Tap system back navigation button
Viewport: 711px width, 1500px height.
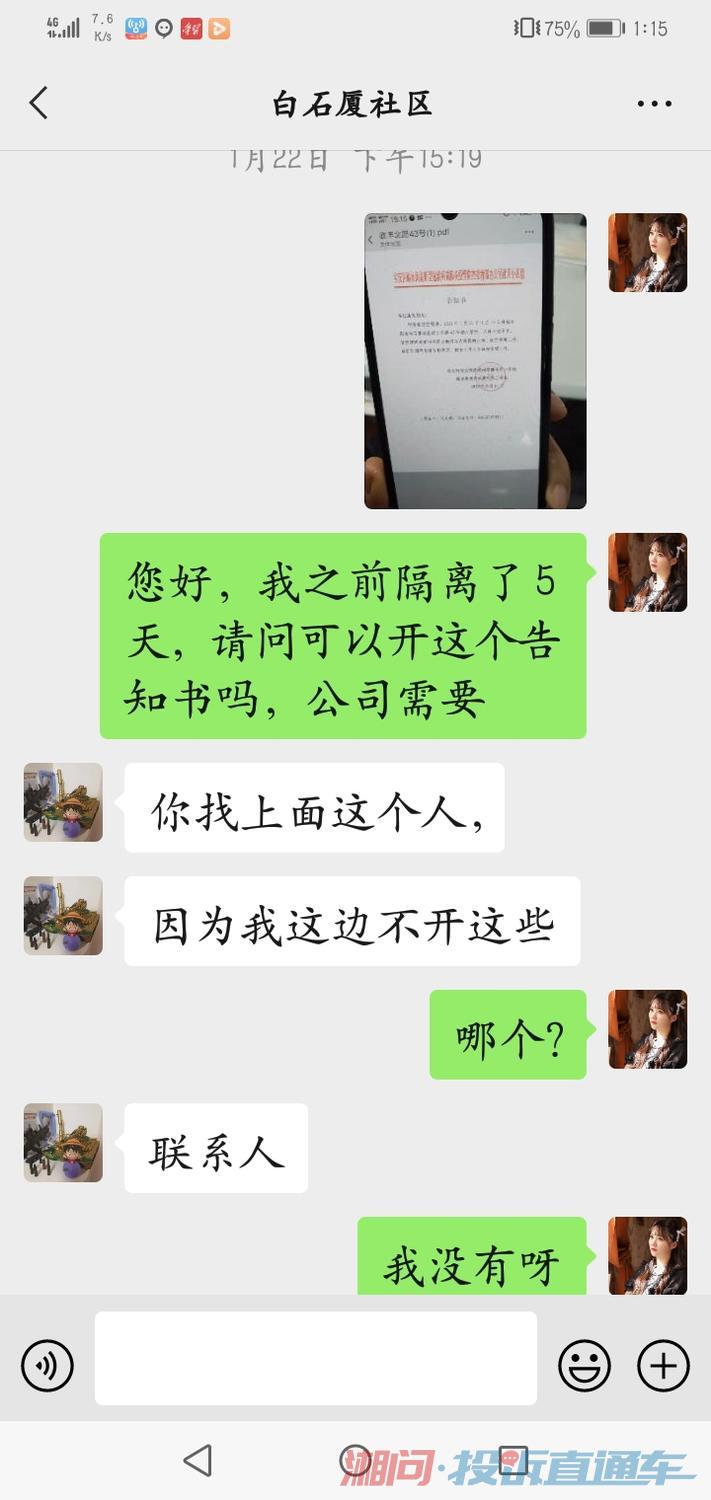198,1460
